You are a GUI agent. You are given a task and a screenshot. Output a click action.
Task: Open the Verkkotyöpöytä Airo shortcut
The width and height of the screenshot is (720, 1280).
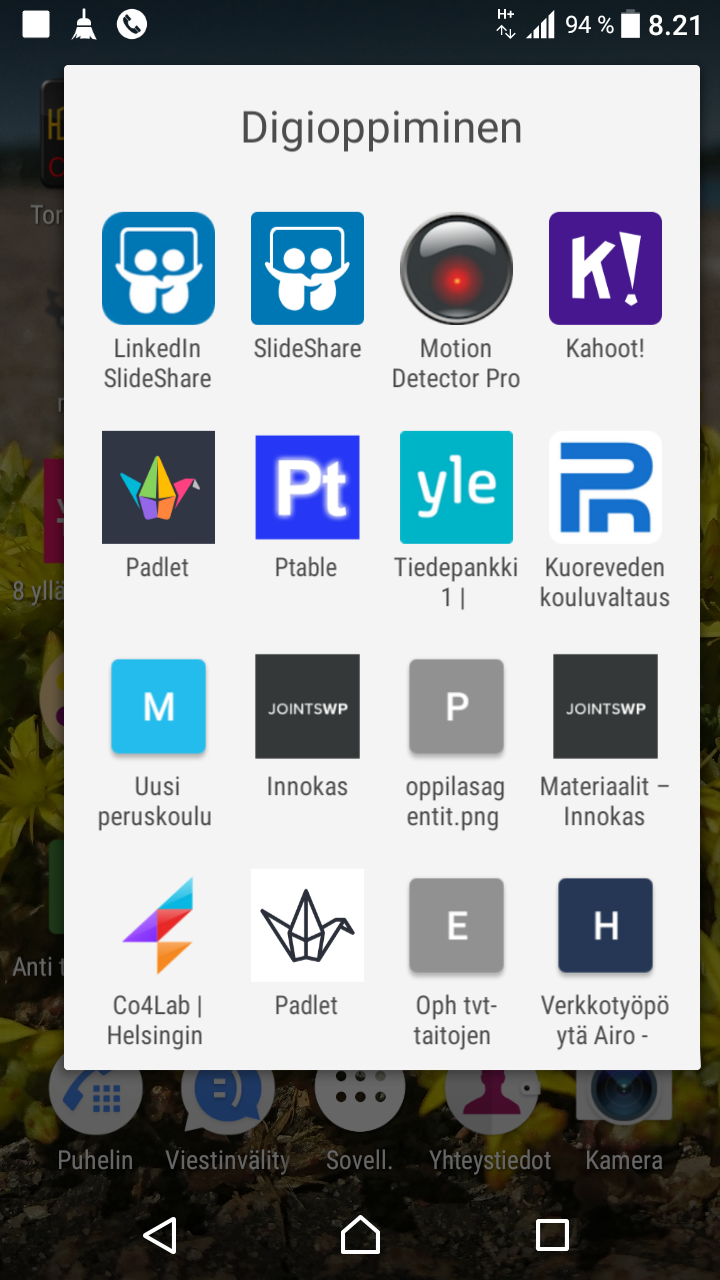point(605,925)
